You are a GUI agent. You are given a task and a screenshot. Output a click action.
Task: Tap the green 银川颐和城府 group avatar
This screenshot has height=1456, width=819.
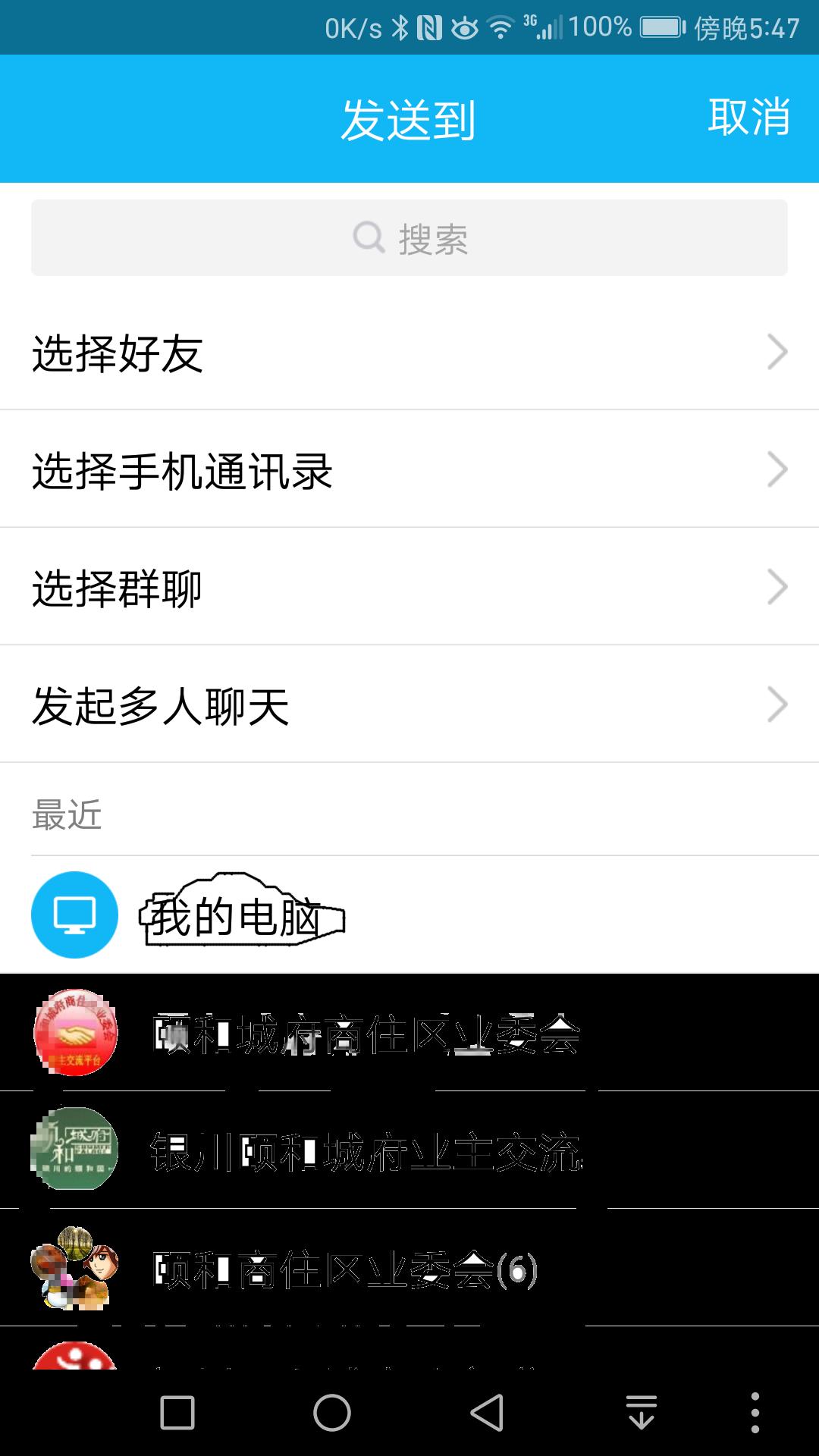[74, 1149]
